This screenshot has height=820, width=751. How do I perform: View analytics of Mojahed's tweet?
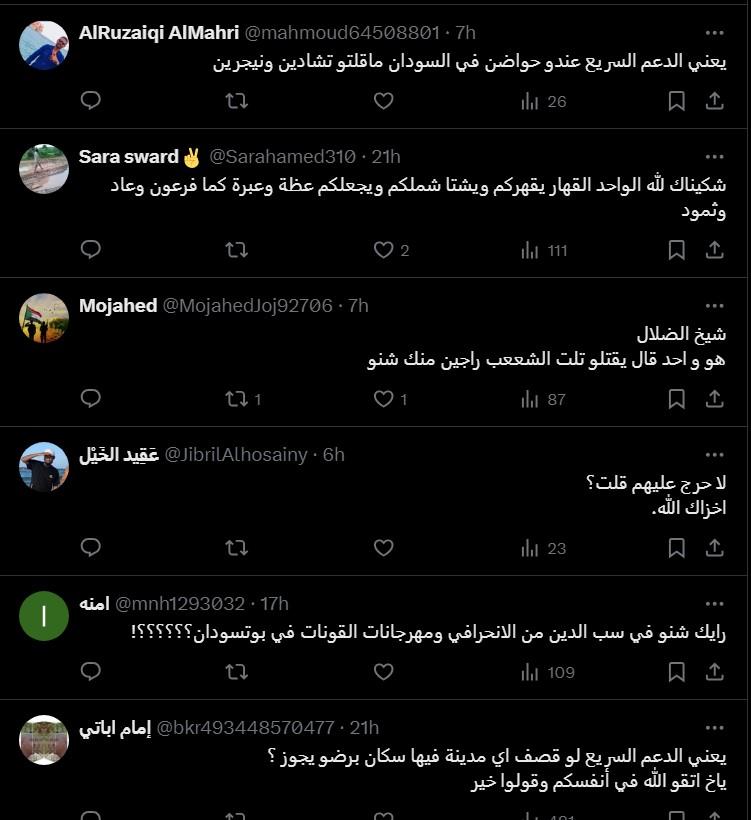[530, 399]
